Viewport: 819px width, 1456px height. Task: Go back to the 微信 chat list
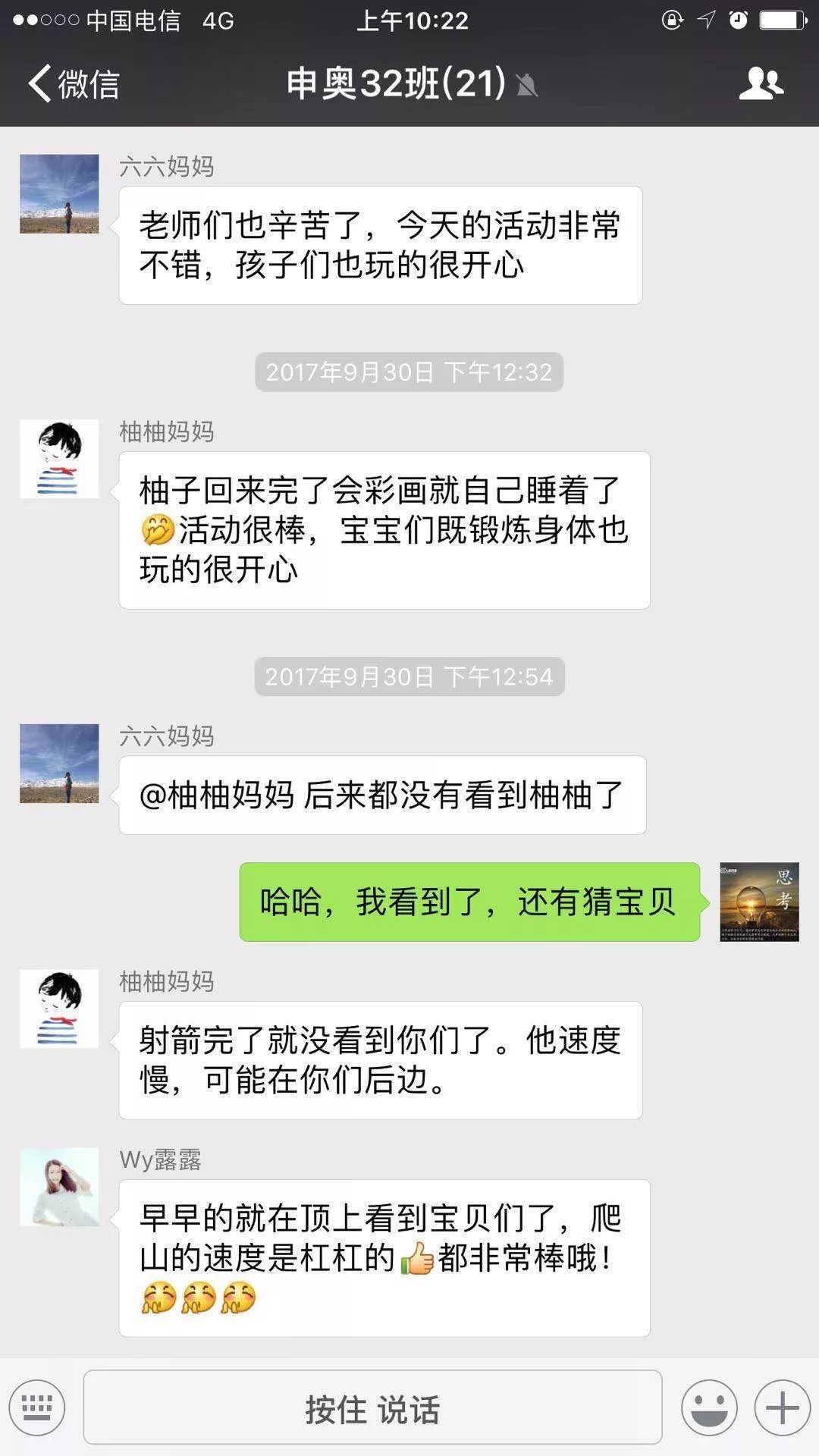pos(74,83)
